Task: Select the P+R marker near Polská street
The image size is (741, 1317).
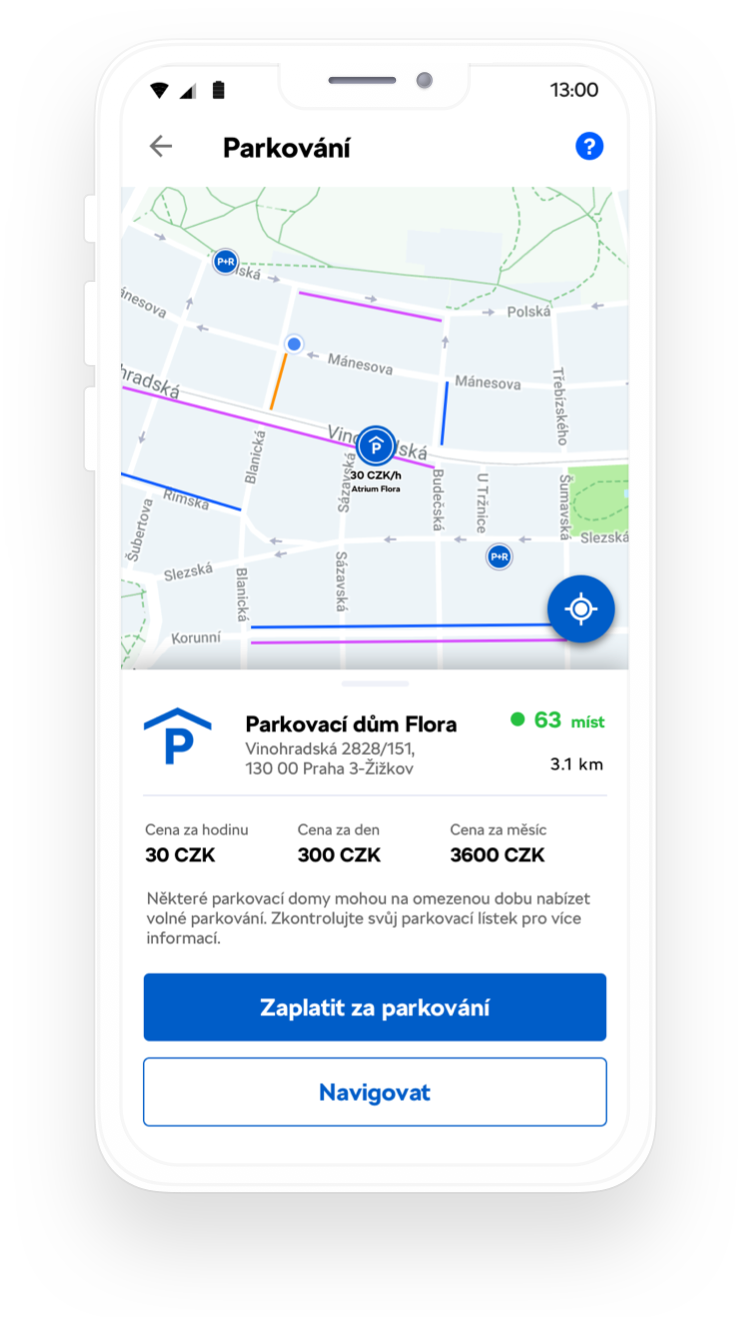Action: 226,261
